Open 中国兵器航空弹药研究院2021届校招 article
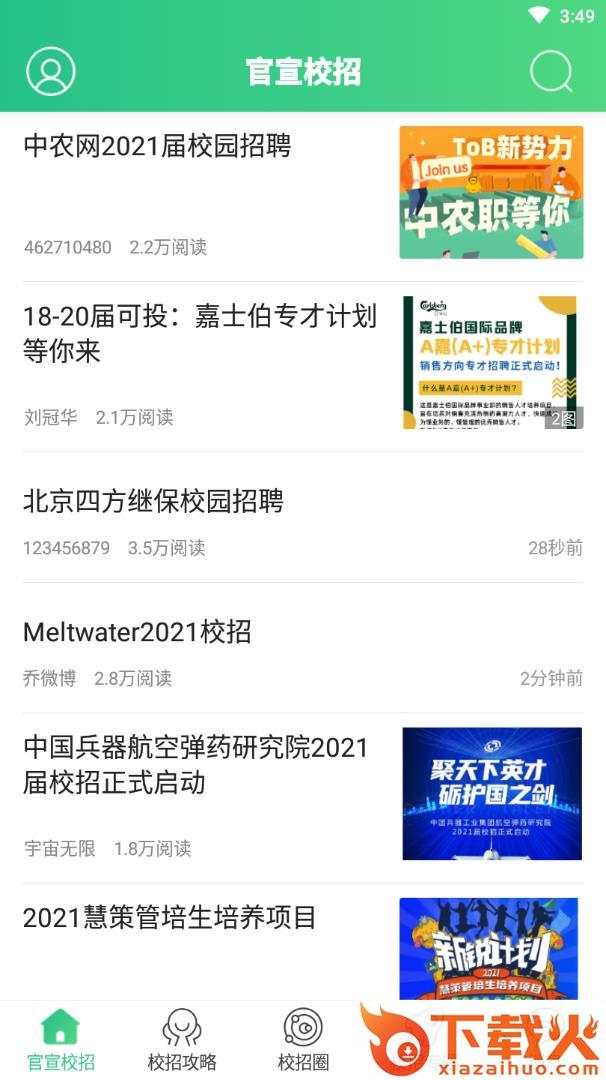This screenshot has width=606, height=1080. pos(196,765)
